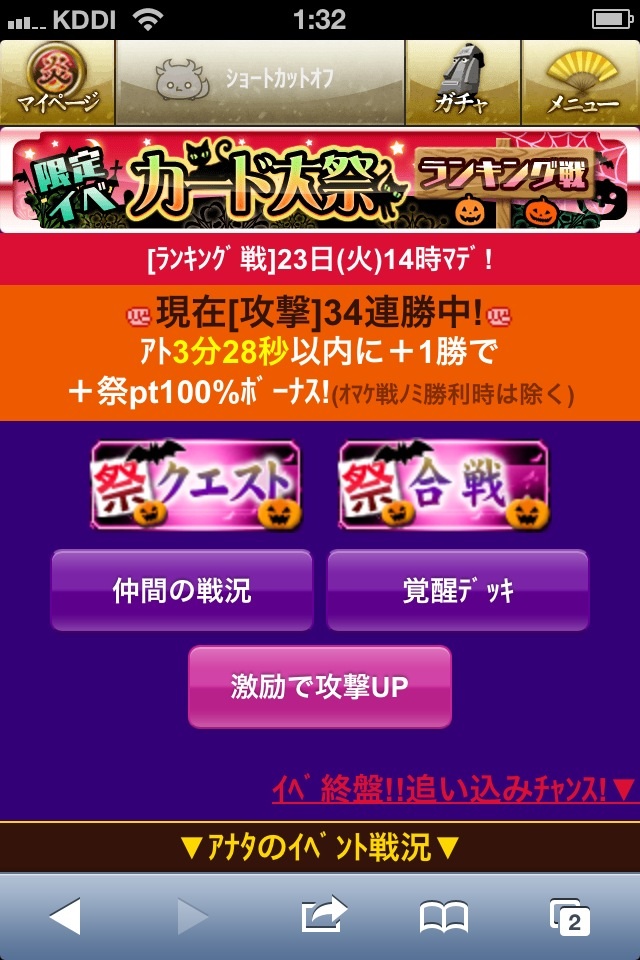Show open browser tabs
640x960 pixels.
(569, 915)
